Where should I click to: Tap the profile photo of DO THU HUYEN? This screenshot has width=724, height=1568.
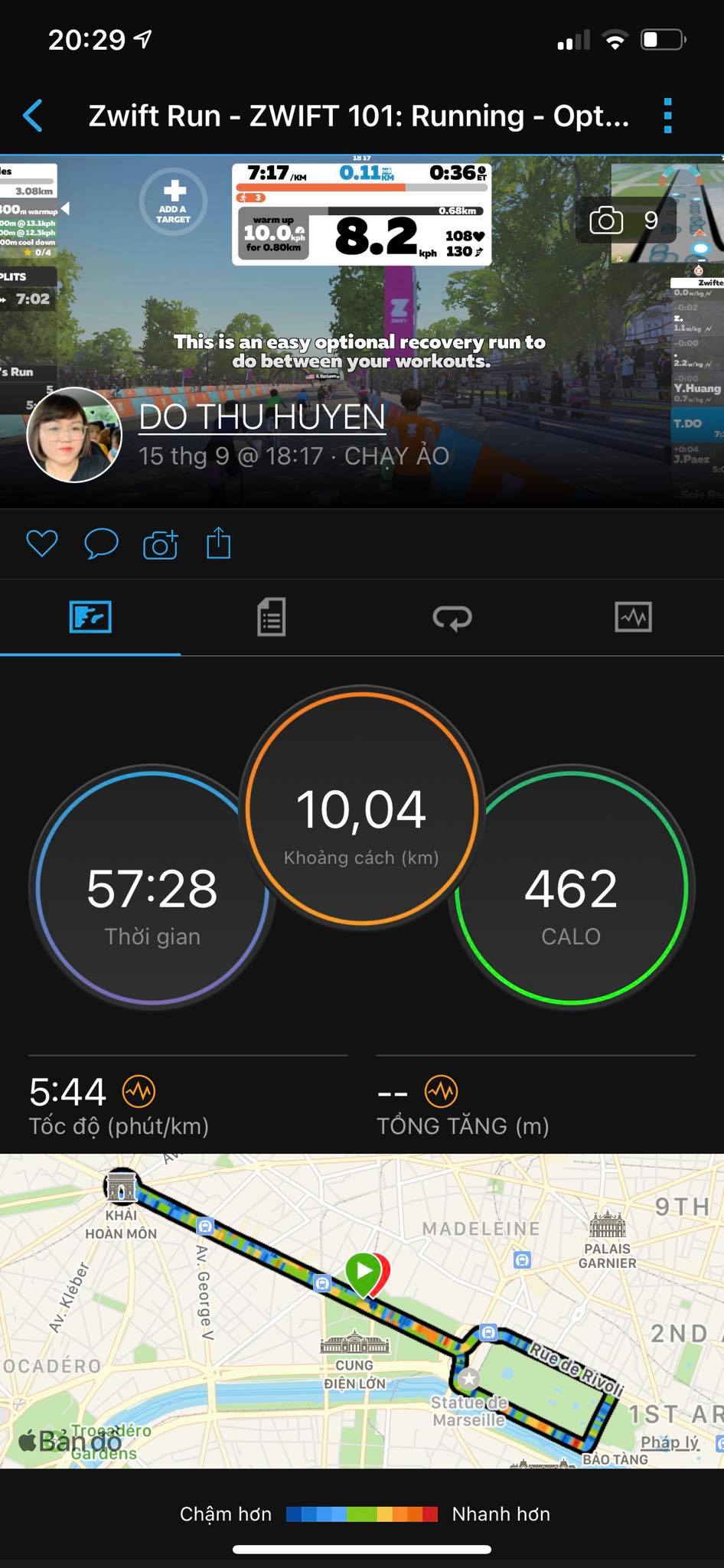(x=74, y=435)
